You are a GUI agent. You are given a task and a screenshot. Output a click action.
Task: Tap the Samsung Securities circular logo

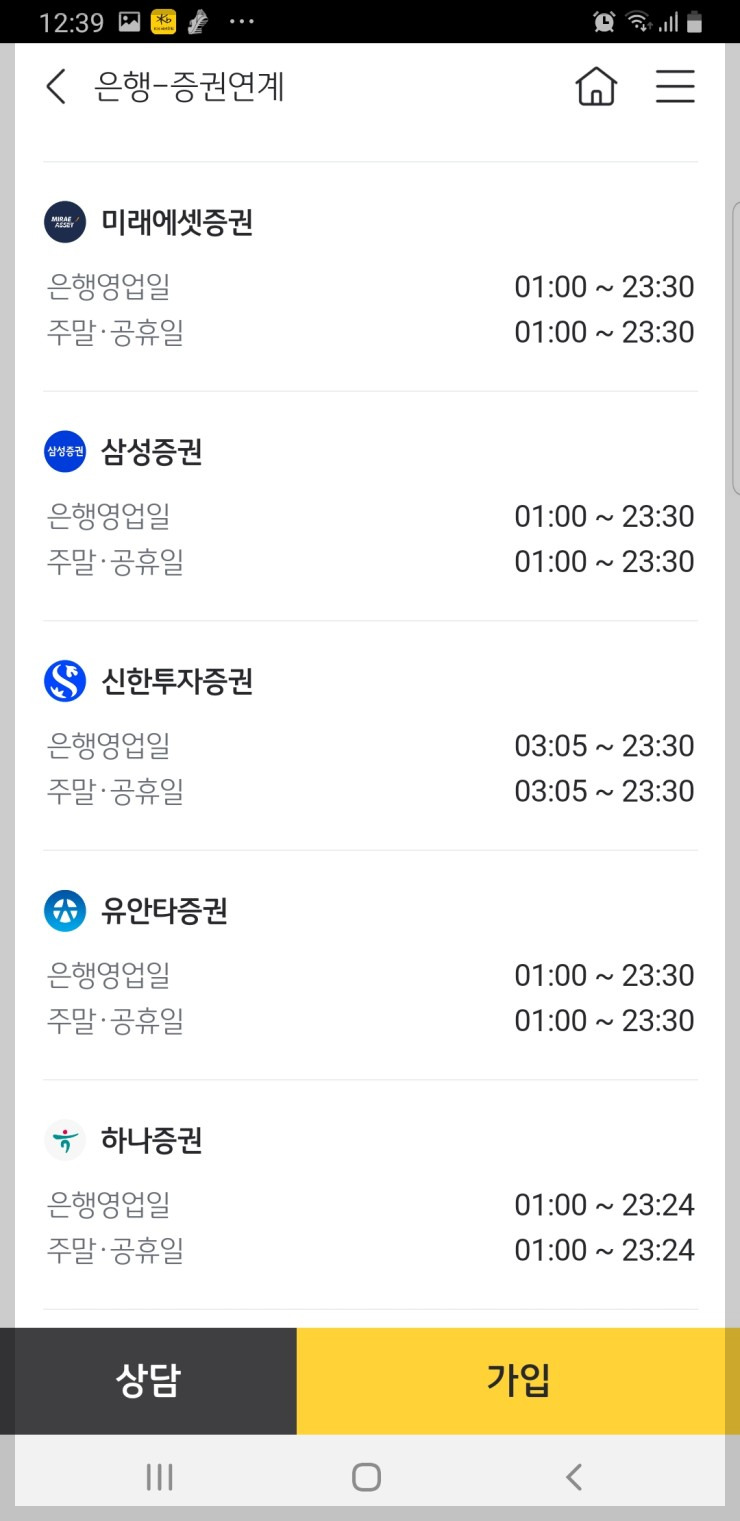[x=64, y=451]
